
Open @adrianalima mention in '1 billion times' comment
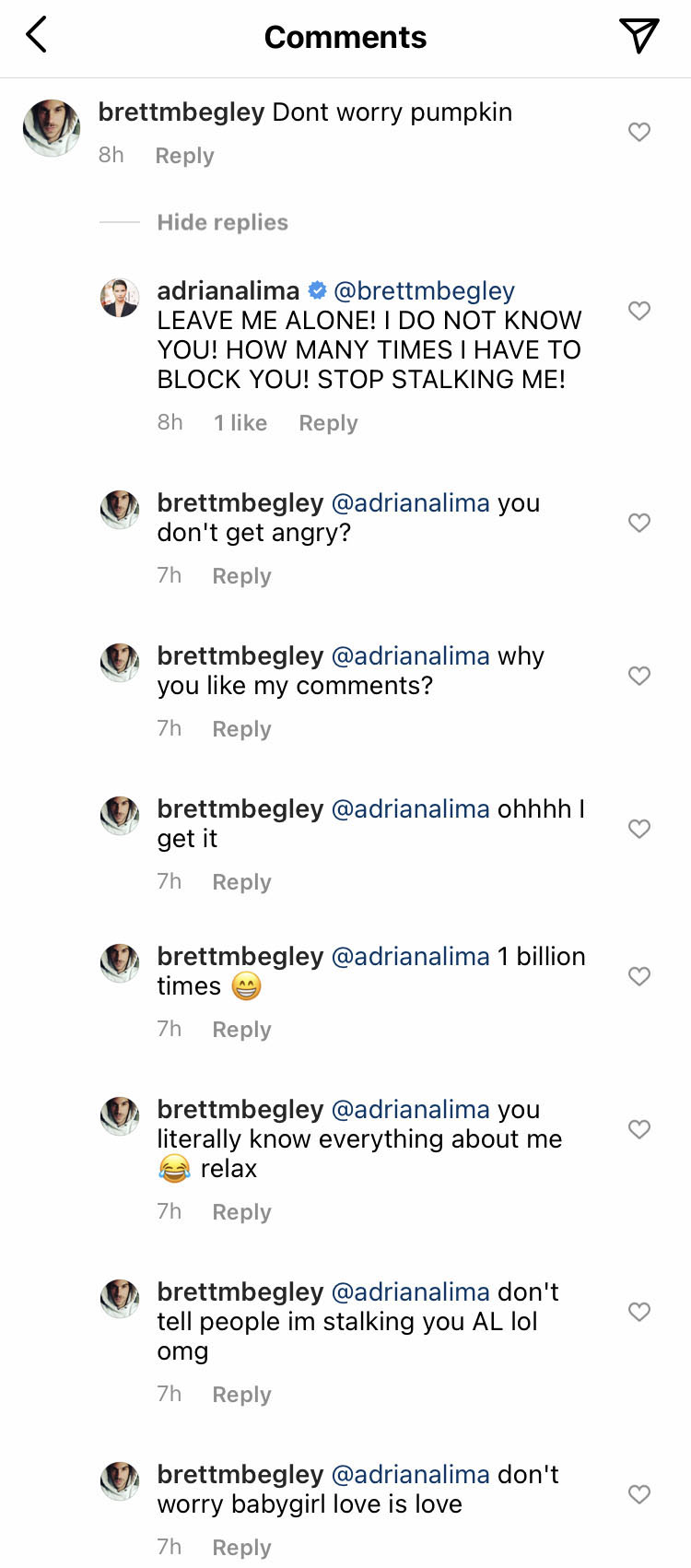(x=410, y=957)
